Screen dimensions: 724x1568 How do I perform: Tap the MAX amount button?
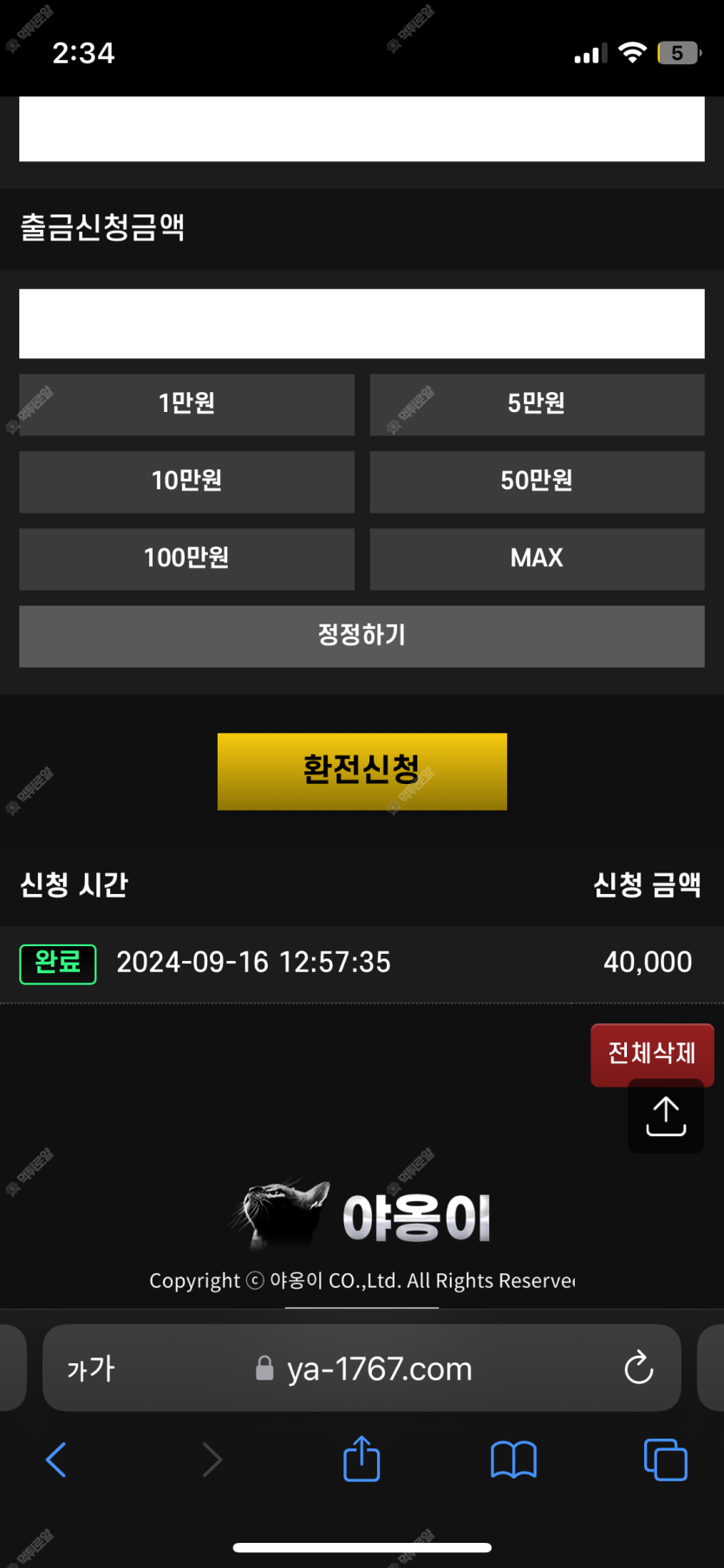pos(537,559)
